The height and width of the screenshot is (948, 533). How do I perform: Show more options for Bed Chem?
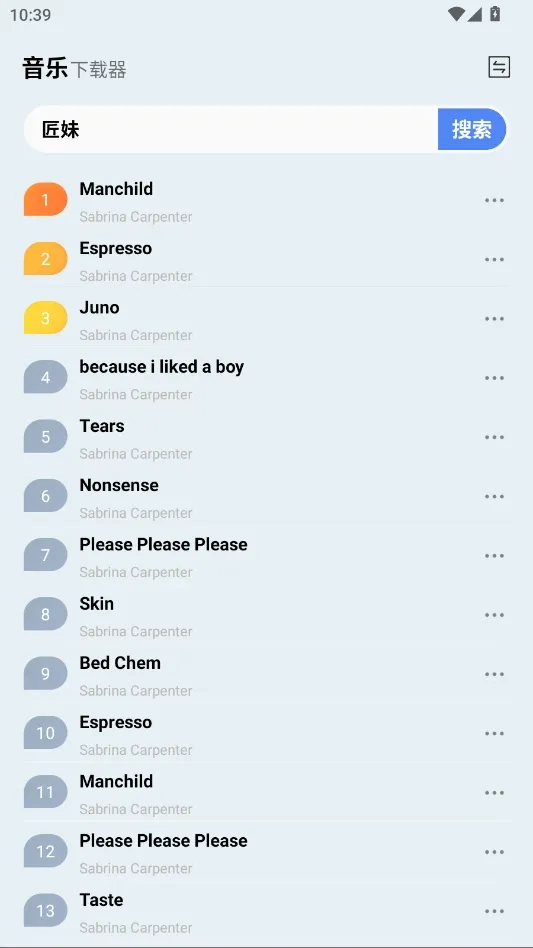pos(494,674)
